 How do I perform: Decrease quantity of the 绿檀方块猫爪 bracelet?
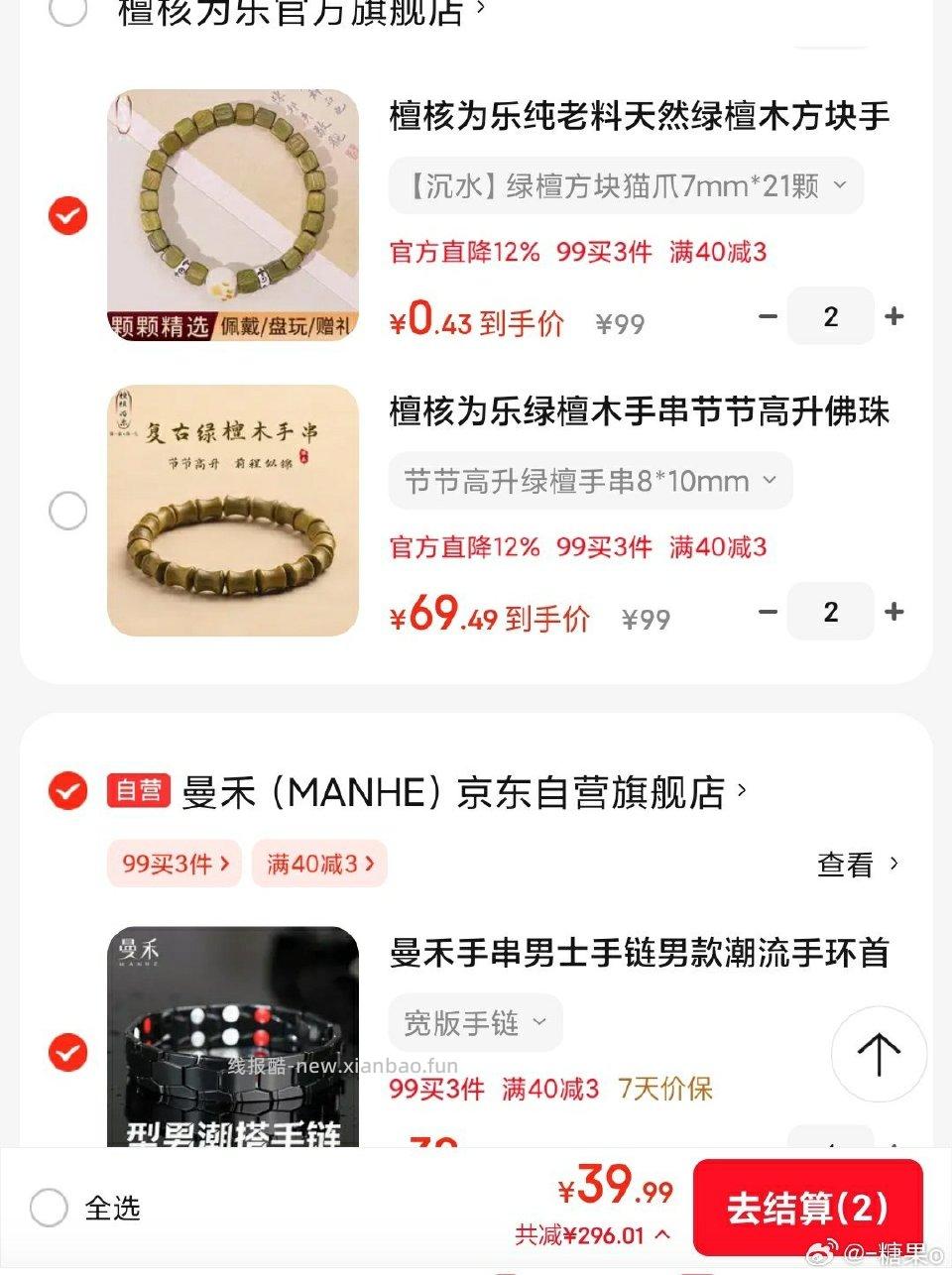(767, 316)
